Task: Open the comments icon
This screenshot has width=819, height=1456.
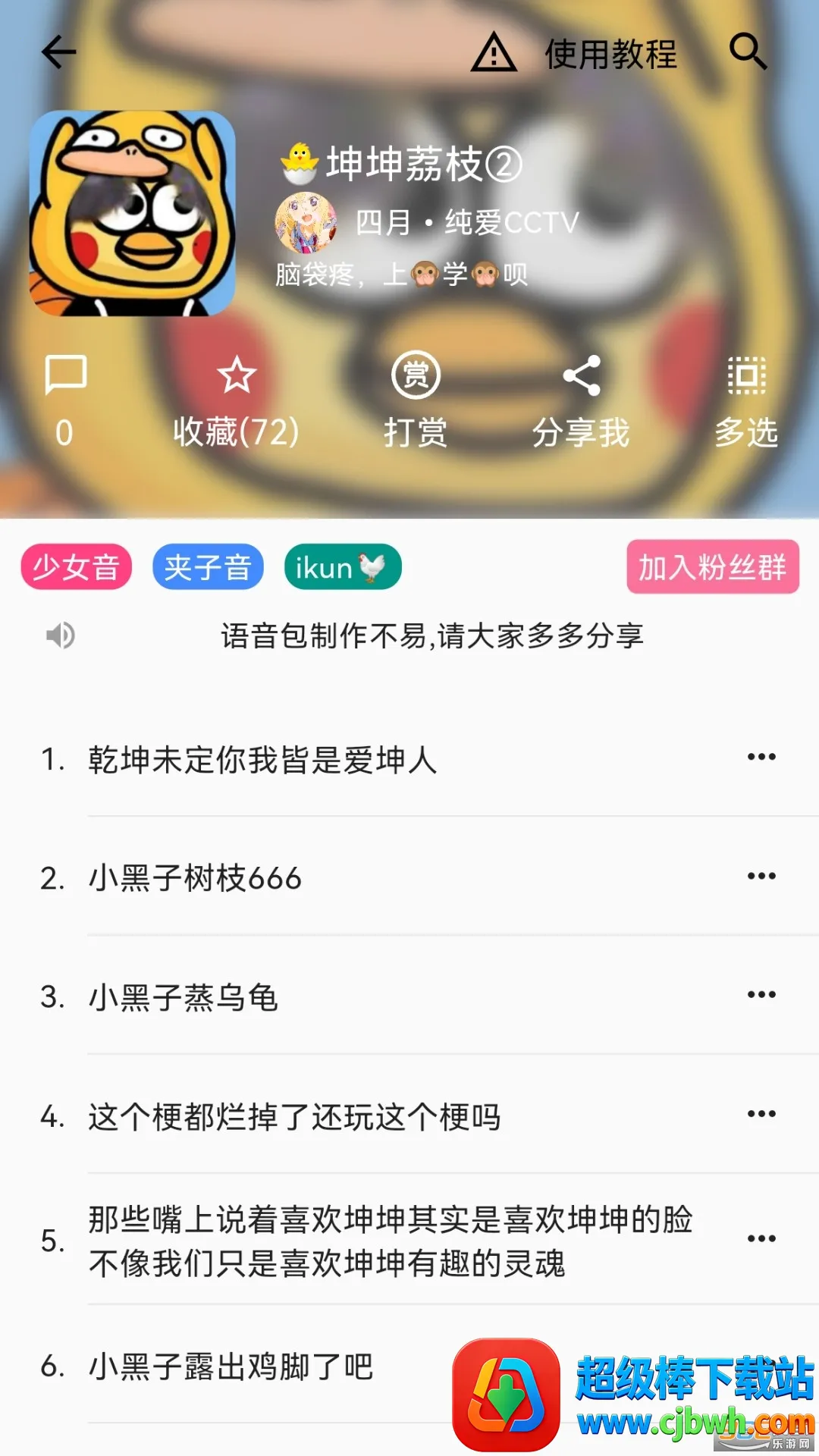Action: [65, 398]
